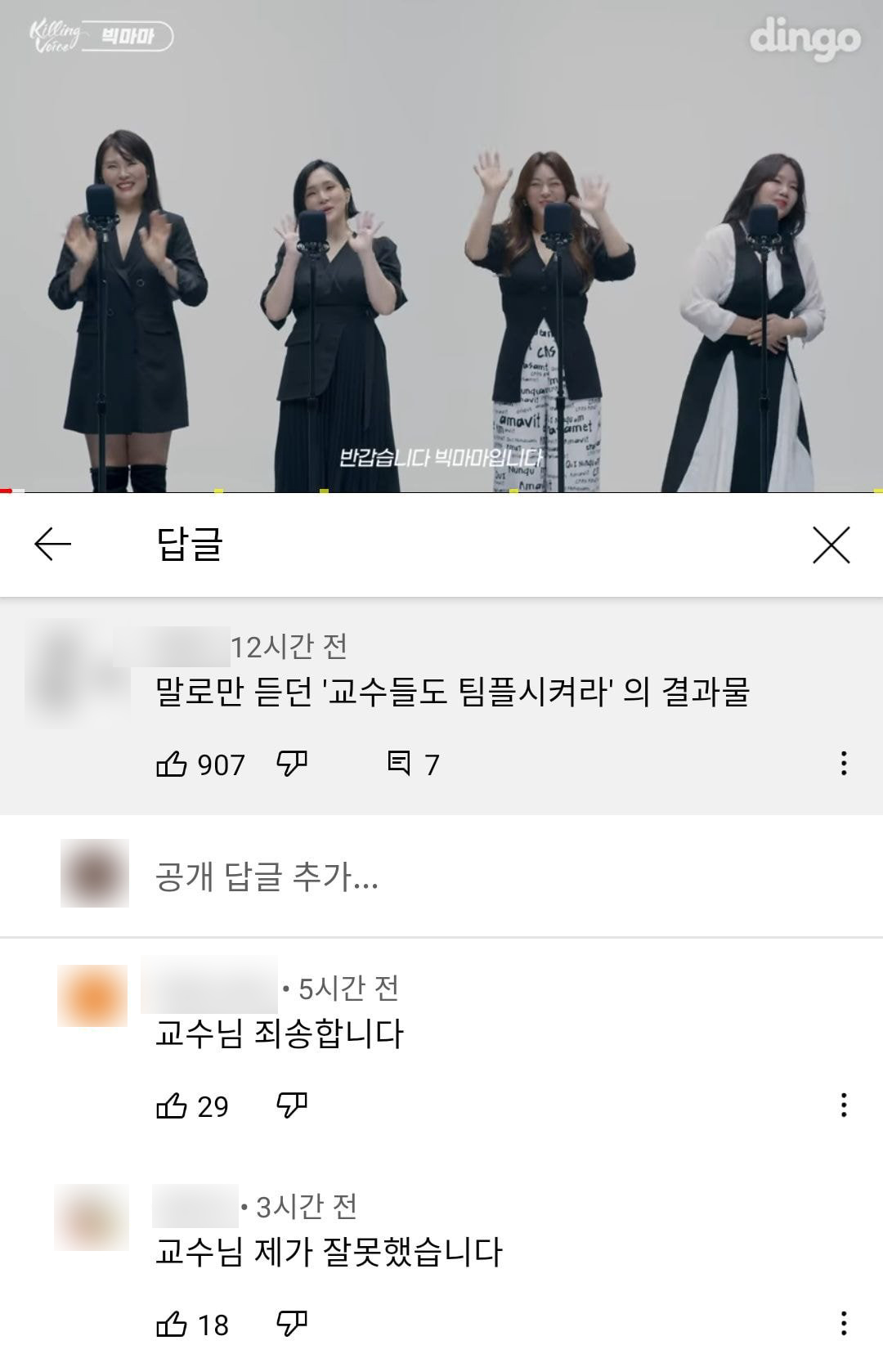Open options for reply 교수님 죄송합니다
This screenshot has height=1372, width=883.
click(x=843, y=1105)
